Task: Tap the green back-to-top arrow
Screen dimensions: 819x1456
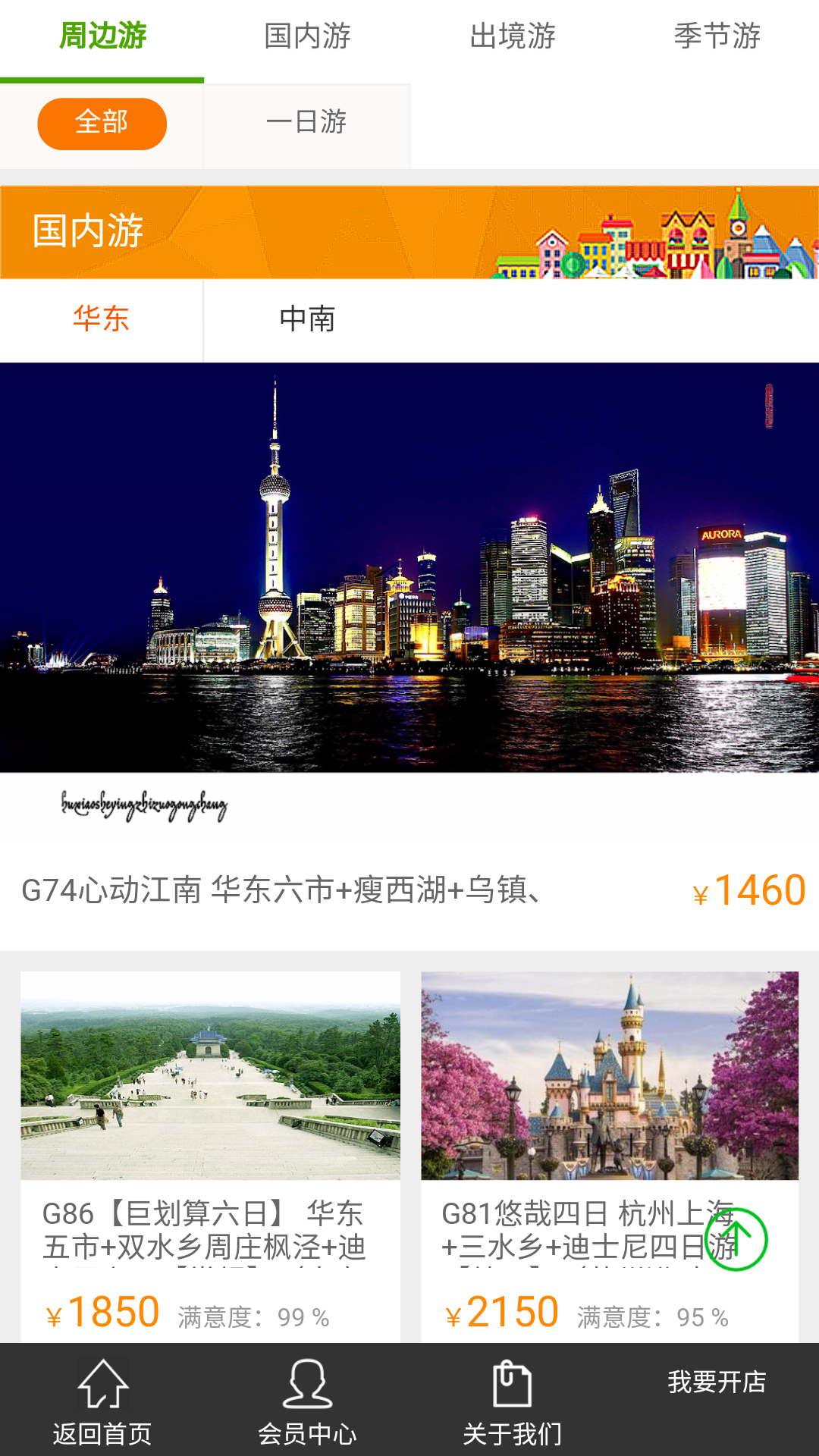Action: click(x=736, y=1240)
